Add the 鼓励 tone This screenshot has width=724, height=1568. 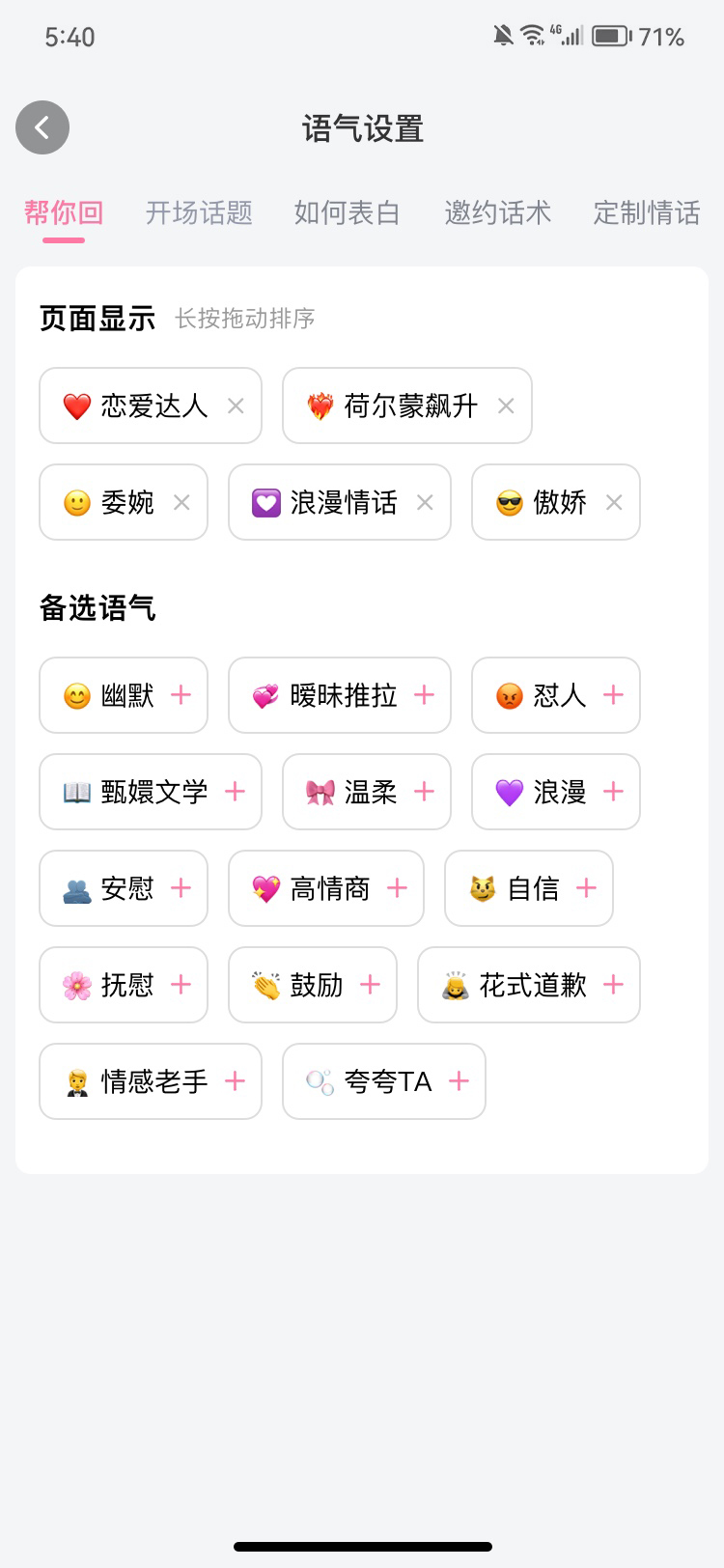(x=371, y=985)
